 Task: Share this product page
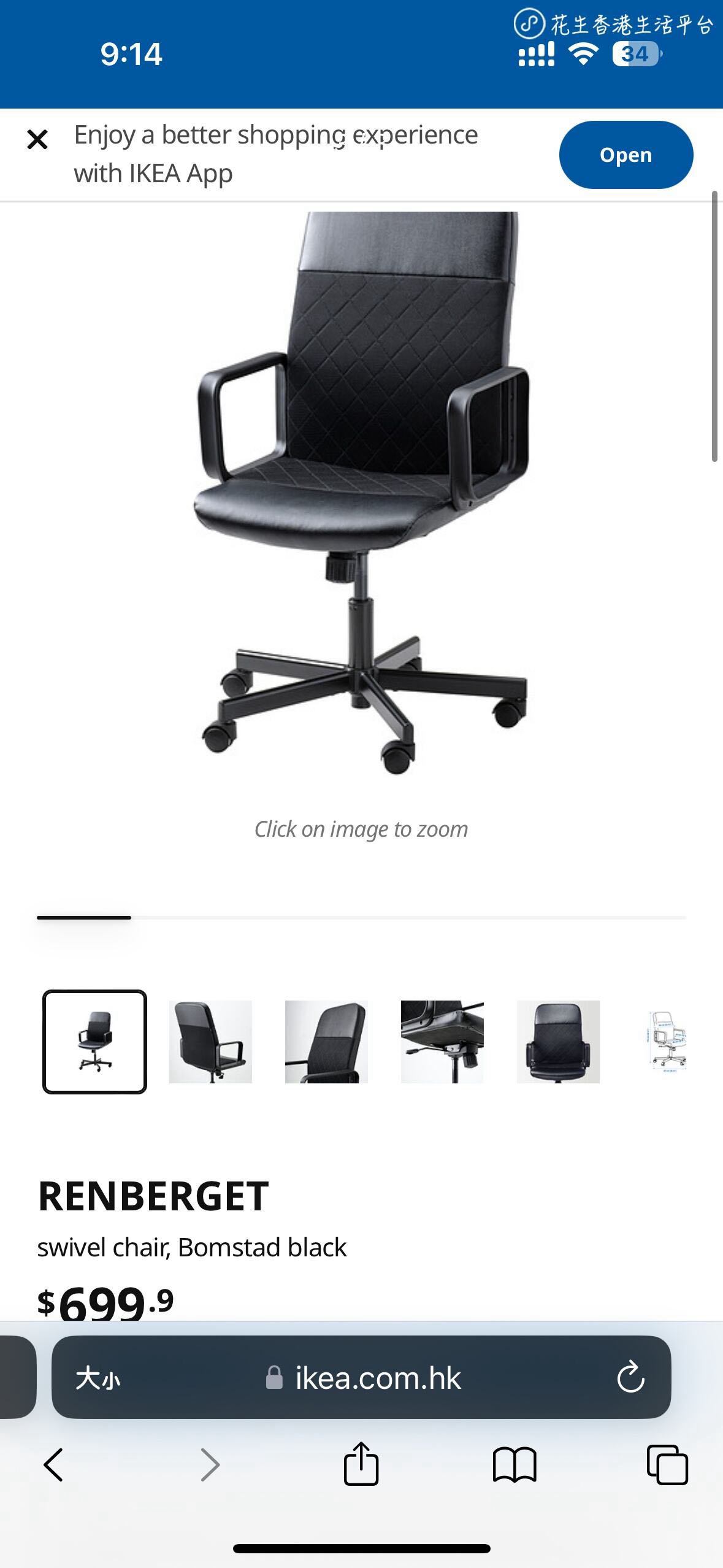pos(361,1464)
